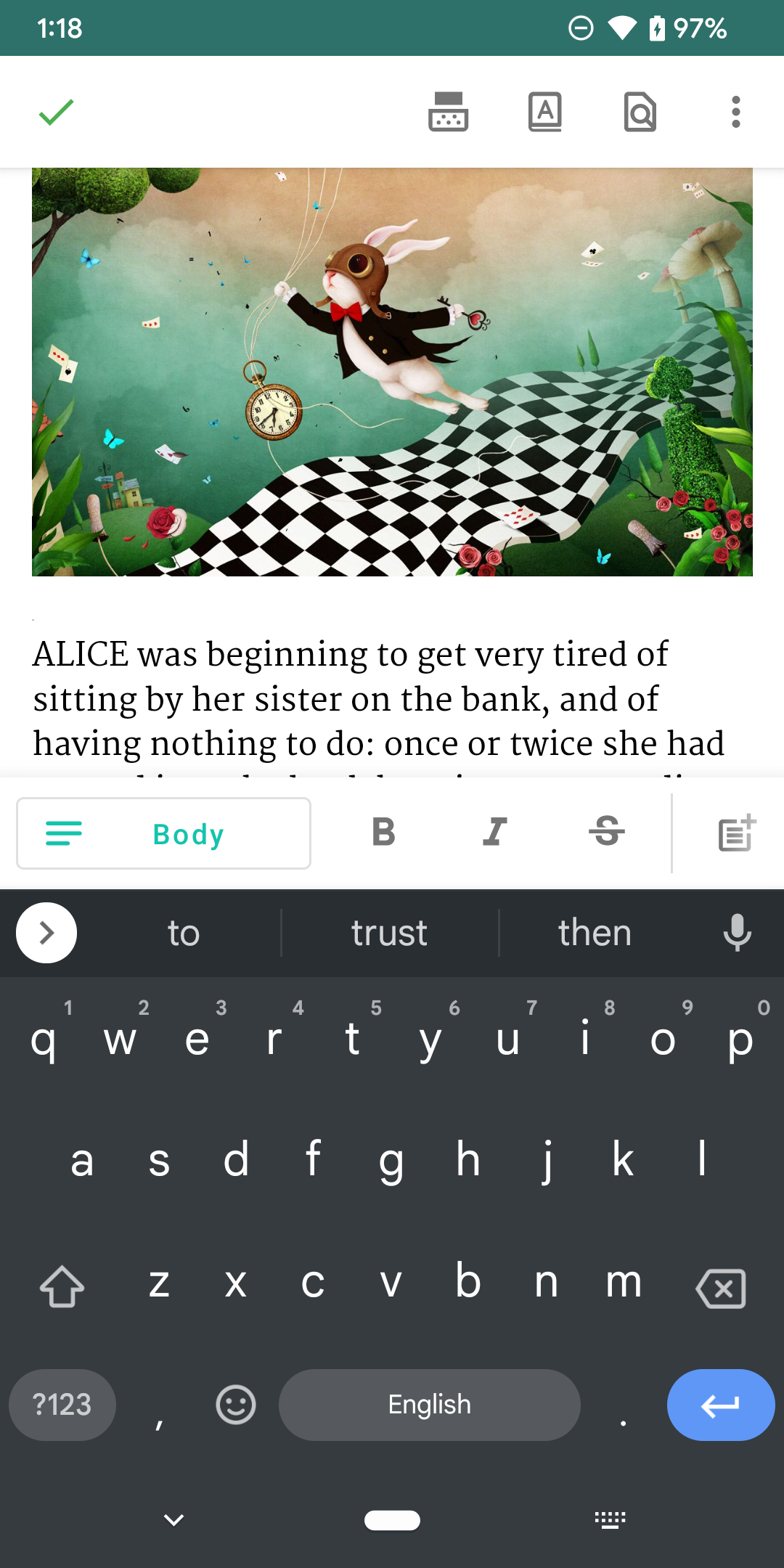Open the overflow menu
Image resolution: width=784 pixels, height=1568 pixels.
pyautogui.click(x=735, y=112)
